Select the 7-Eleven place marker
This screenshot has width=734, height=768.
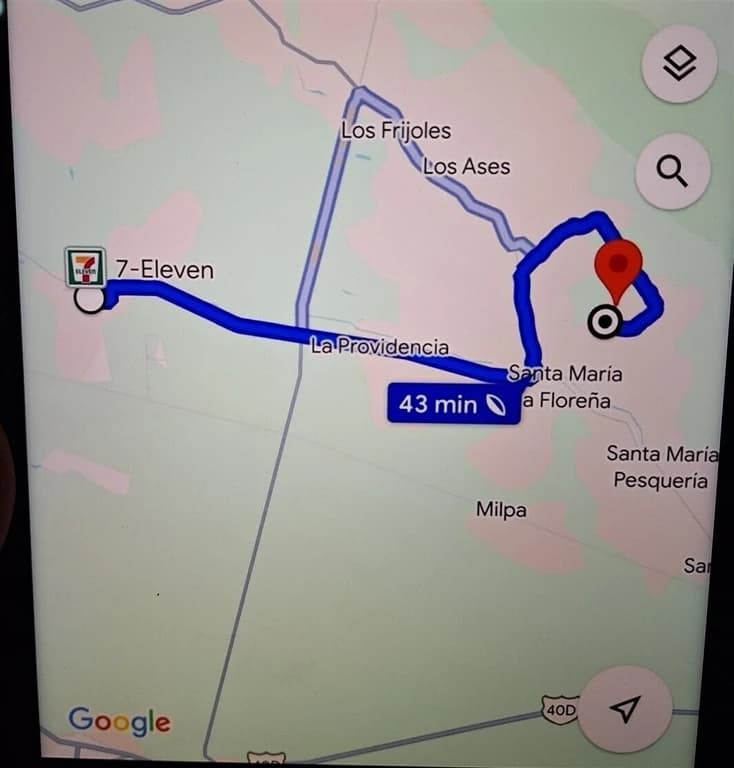pyautogui.click(x=85, y=267)
